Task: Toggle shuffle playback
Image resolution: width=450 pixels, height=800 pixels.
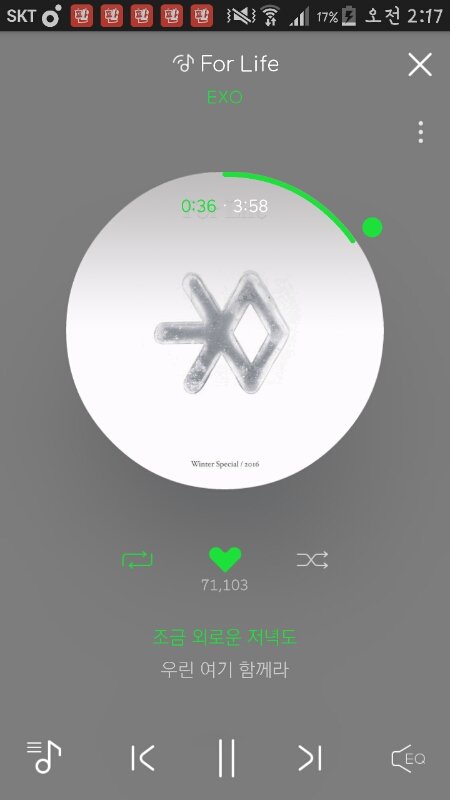Action: 312,560
